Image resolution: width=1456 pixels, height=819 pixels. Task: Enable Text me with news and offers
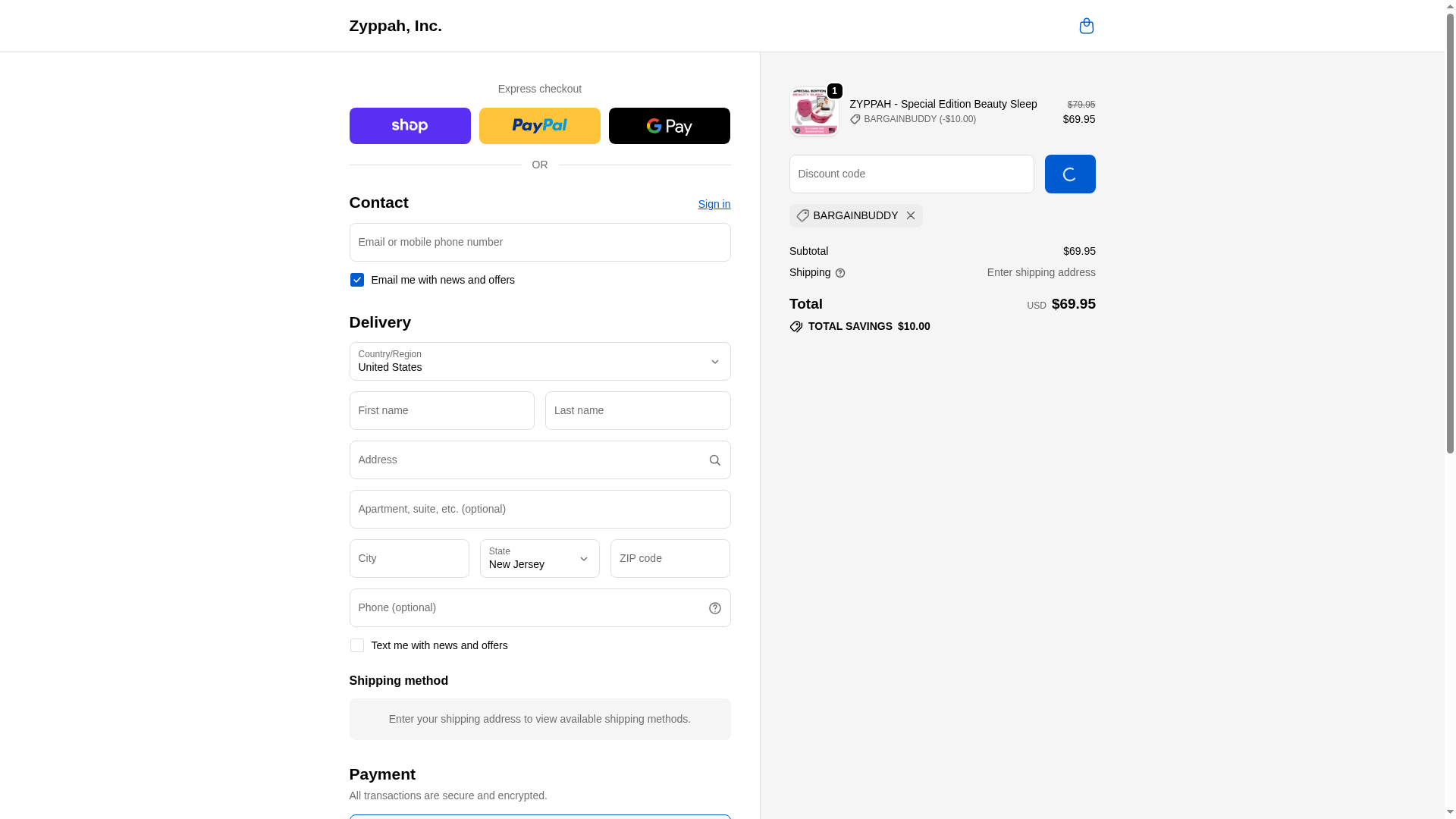(x=356, y=645)
